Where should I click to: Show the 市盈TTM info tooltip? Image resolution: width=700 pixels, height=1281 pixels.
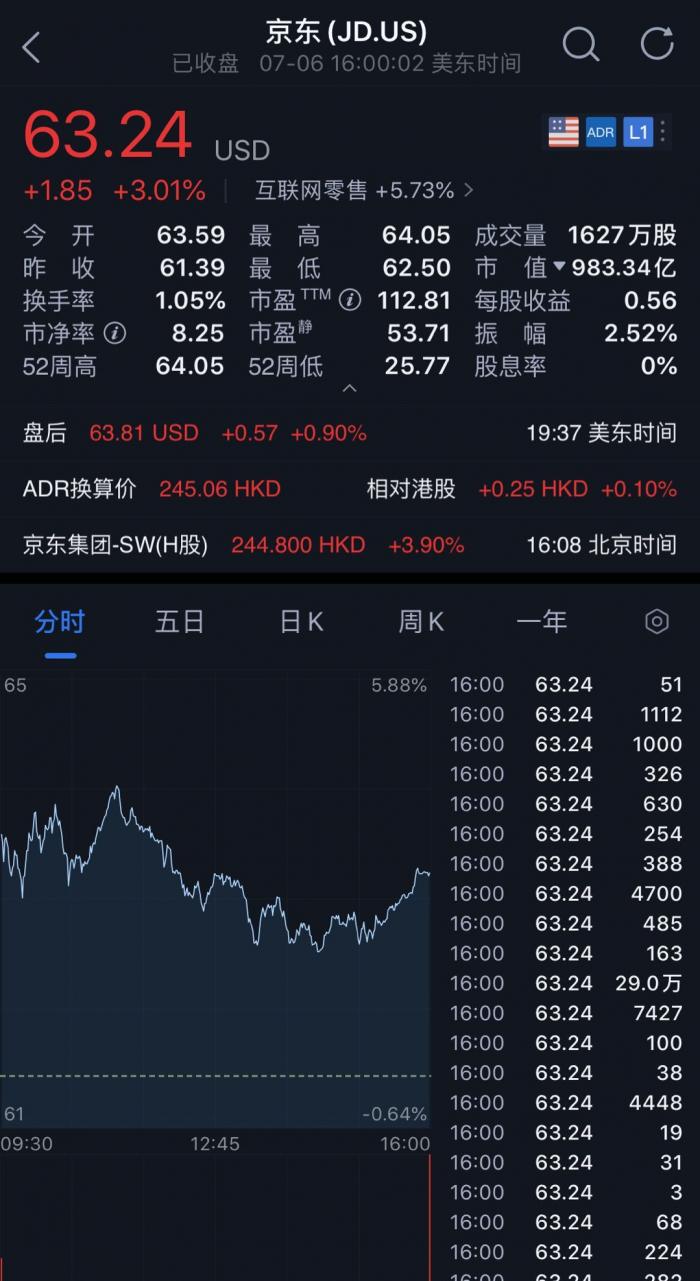[x=349, y=299]
